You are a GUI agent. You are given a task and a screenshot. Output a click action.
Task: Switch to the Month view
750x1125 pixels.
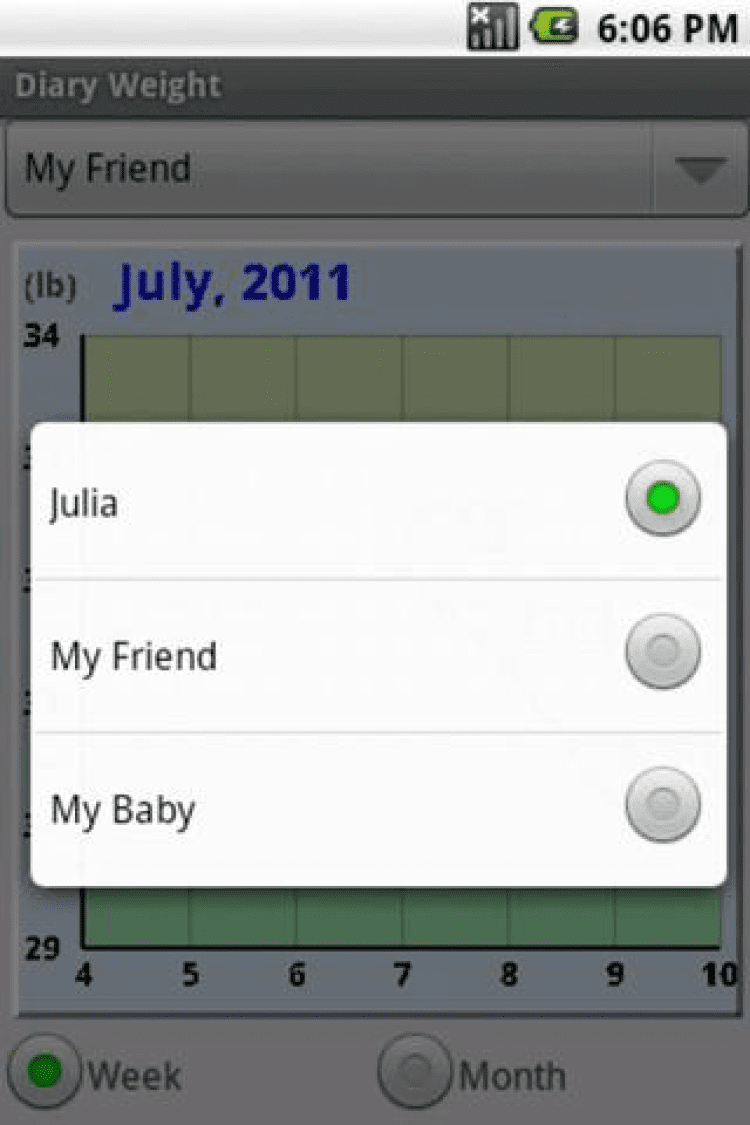[416, 1073]
